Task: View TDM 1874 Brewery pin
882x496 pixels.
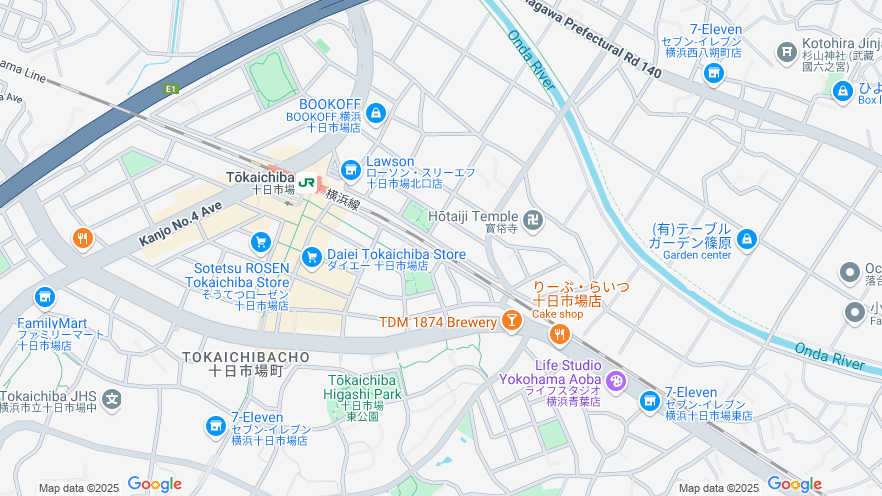Action: click(x=512, y=321)
